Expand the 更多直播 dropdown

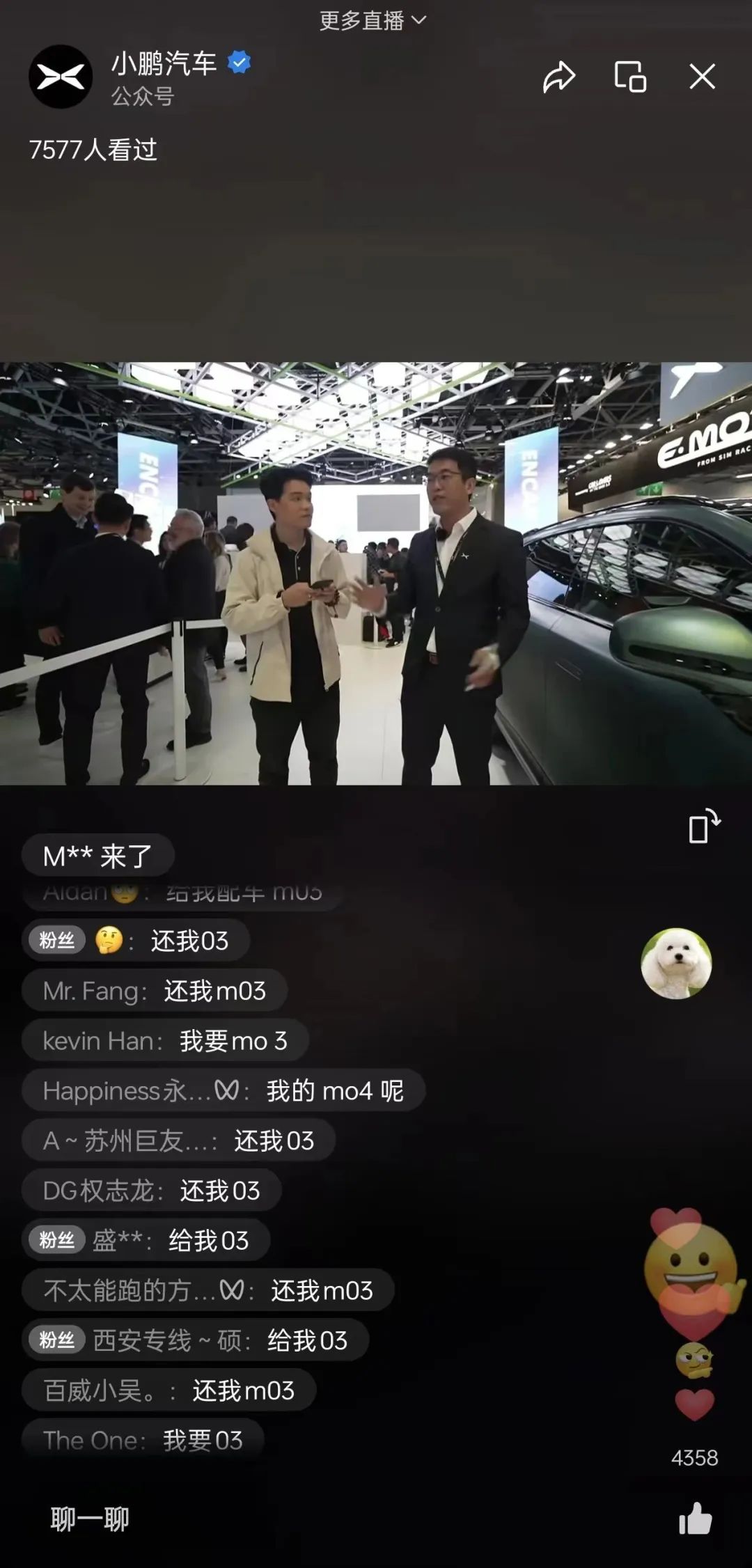pyautogui.click(x=373, y=20)
